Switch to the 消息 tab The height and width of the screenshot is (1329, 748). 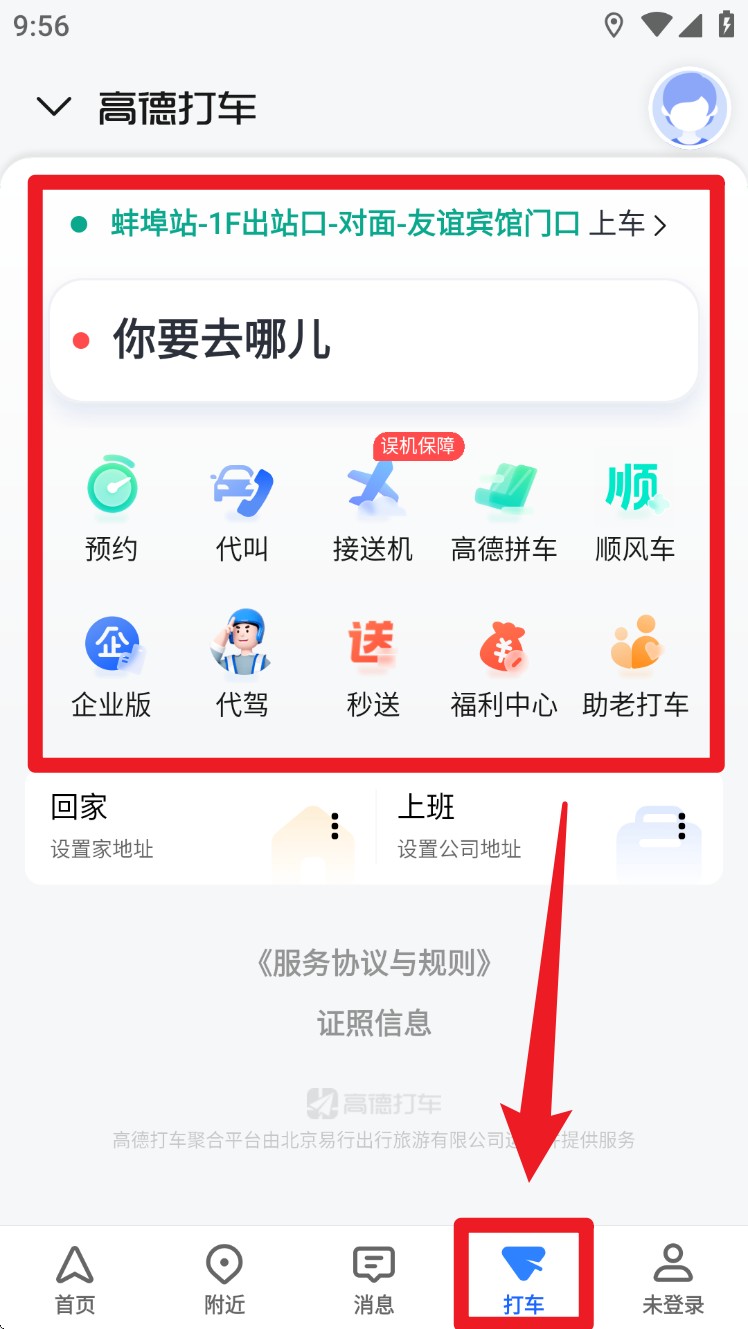point(374,1279)
